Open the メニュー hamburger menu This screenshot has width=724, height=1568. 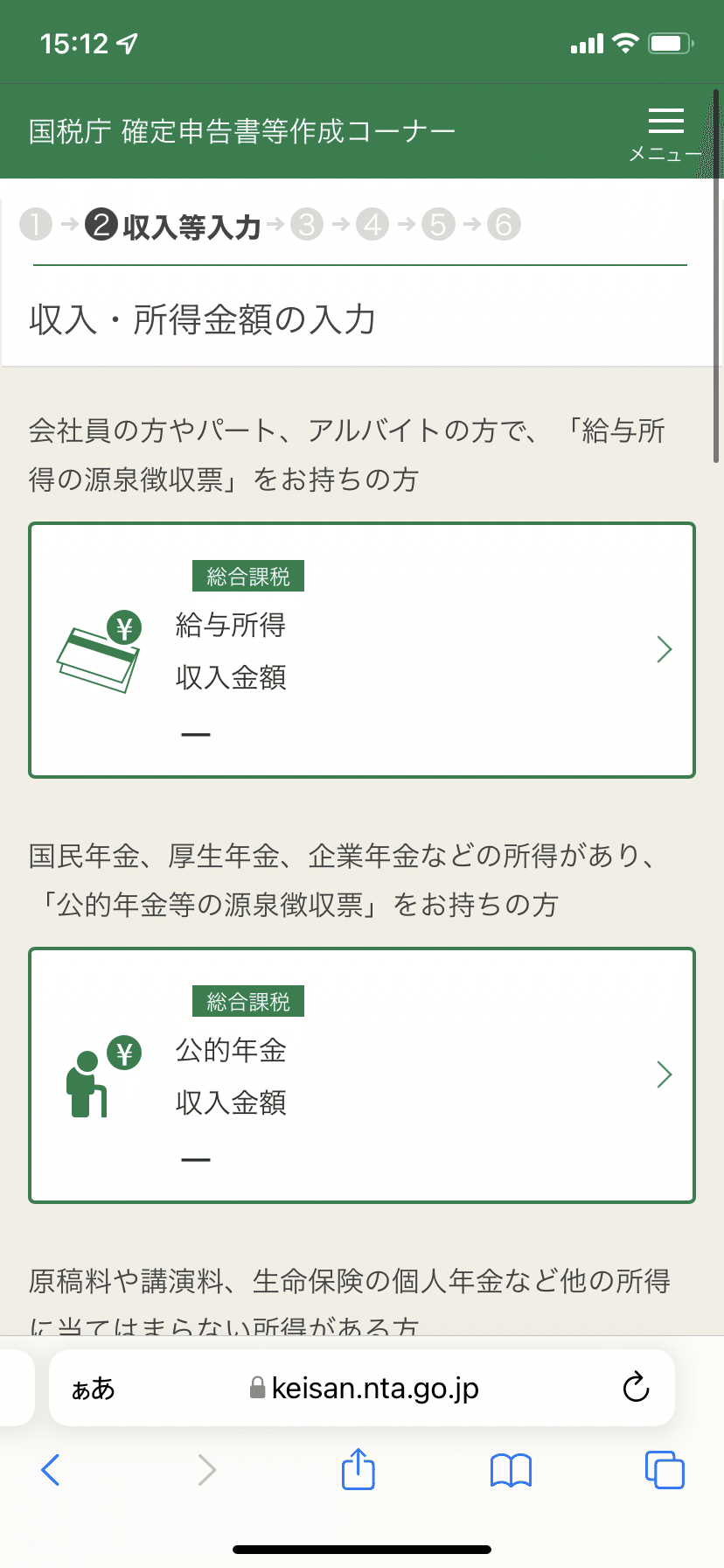pyautogui.click(x=665, y=133)
